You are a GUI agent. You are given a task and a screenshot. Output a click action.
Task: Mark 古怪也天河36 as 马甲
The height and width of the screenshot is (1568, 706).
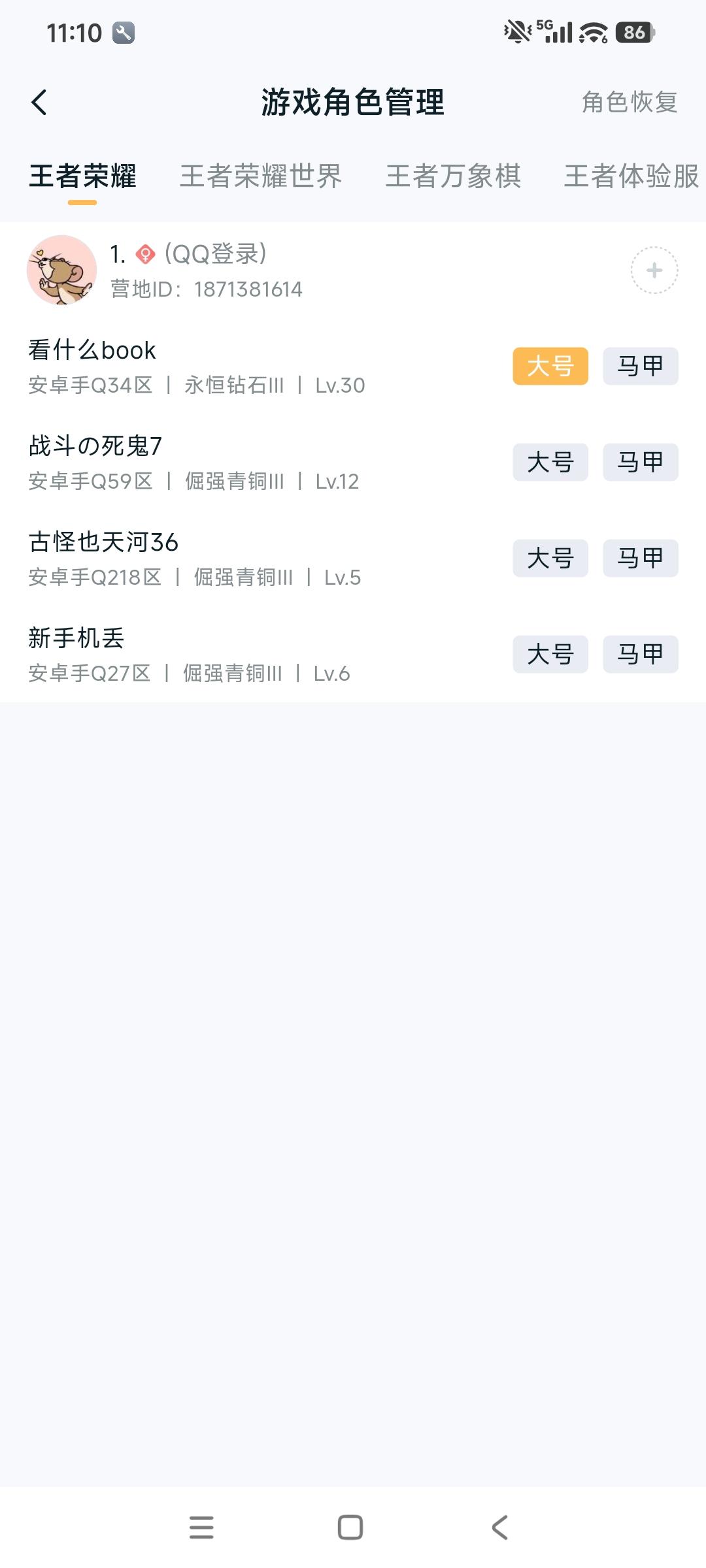(639, 559)
